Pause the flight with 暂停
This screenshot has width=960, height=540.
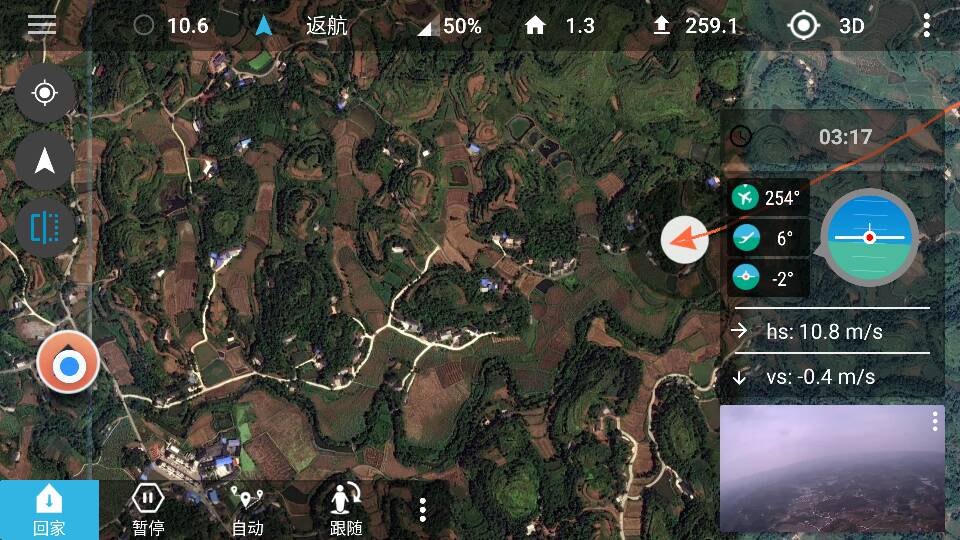(x=148, y=510)
